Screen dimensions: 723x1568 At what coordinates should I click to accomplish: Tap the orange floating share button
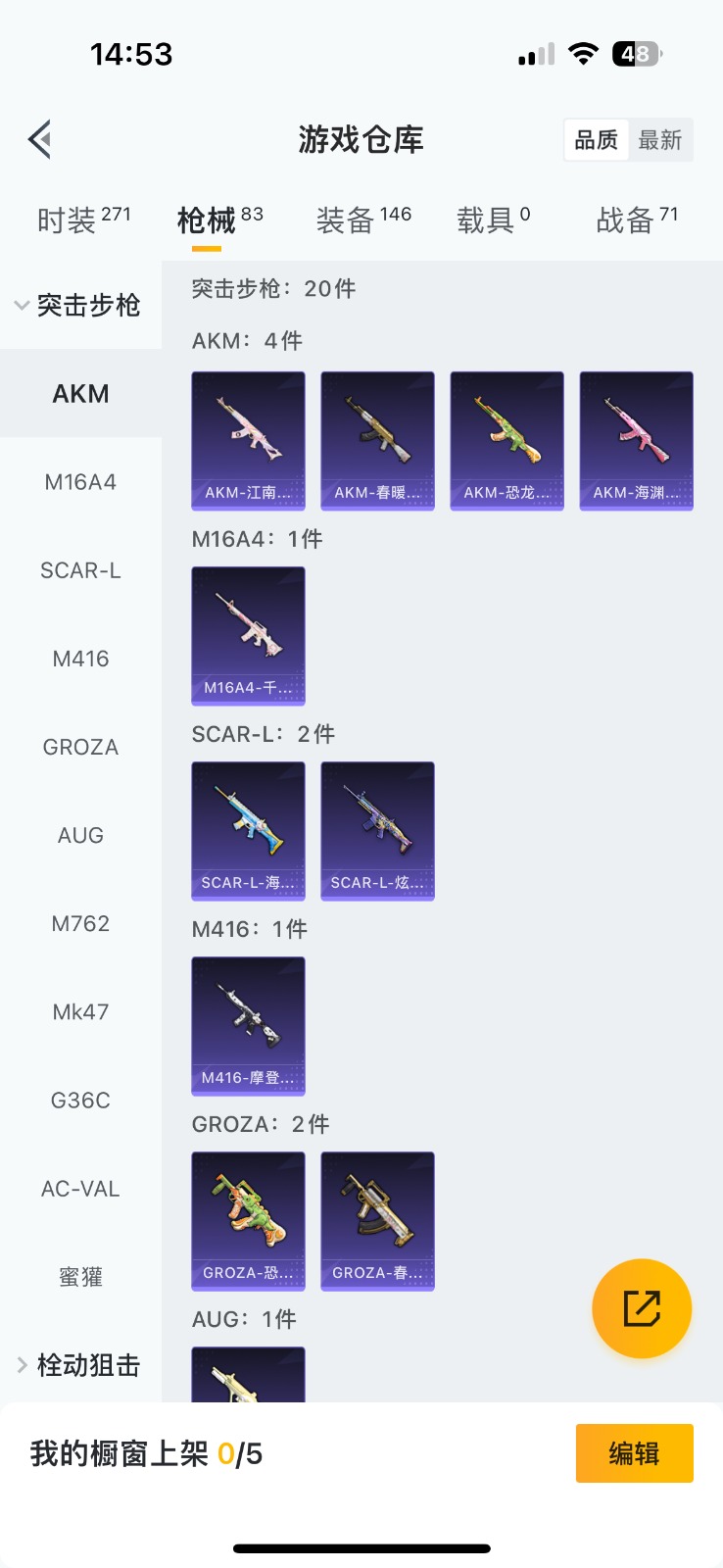[642, 1308]
